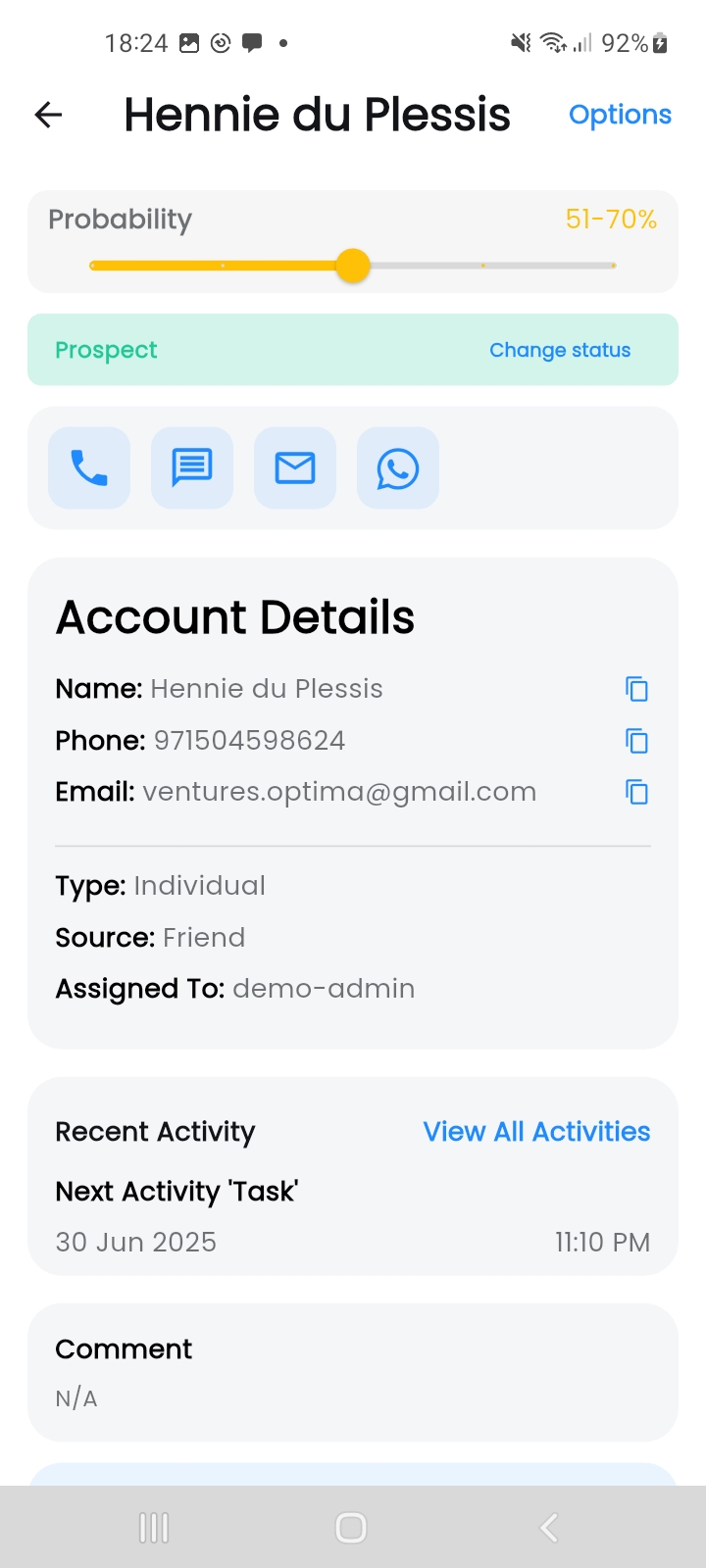This screenshot has height=1568, width=706.
Task: Tap Change status for Prospect
Action: click(559, 350)
